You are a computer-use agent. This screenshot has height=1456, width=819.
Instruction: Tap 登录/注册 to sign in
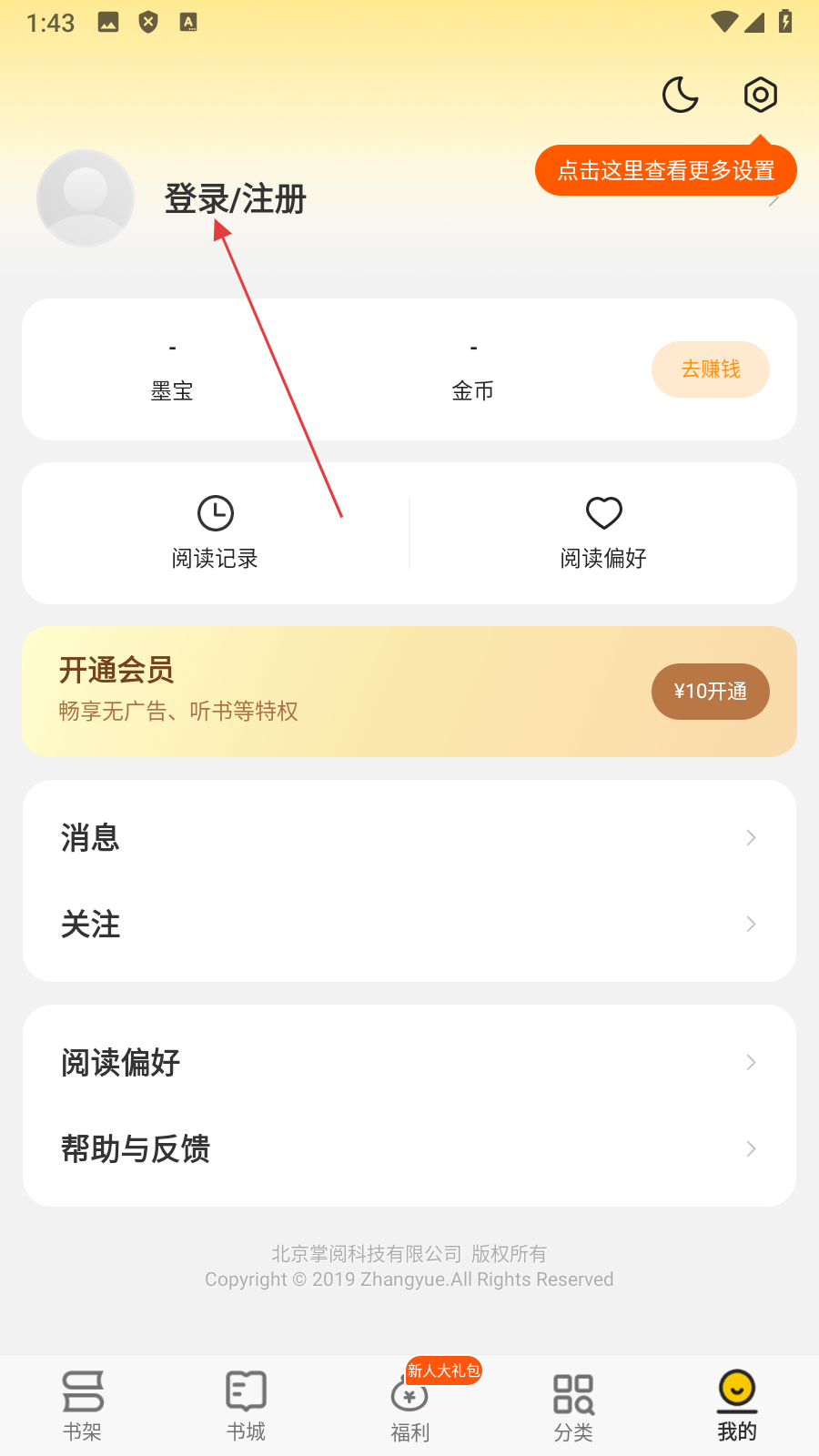235,199
